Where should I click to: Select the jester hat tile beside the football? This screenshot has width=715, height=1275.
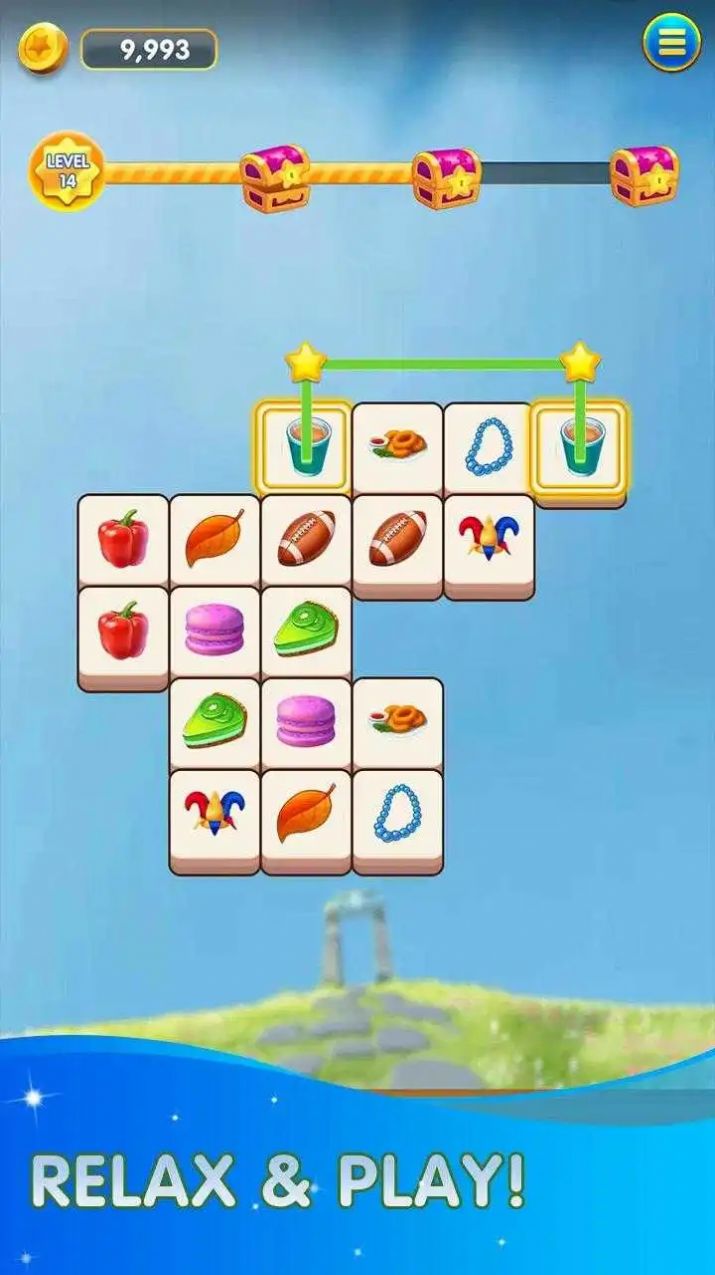(489, 539)
